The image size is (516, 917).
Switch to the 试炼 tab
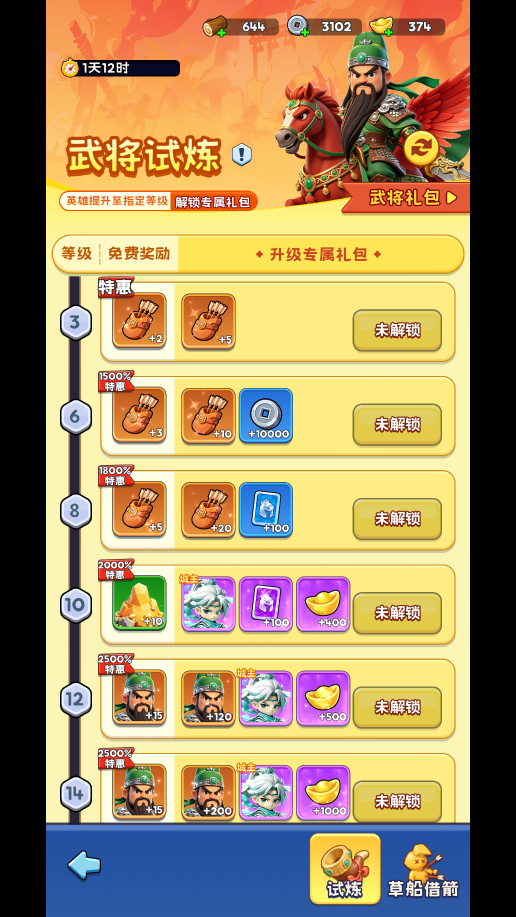click(345, 868)
